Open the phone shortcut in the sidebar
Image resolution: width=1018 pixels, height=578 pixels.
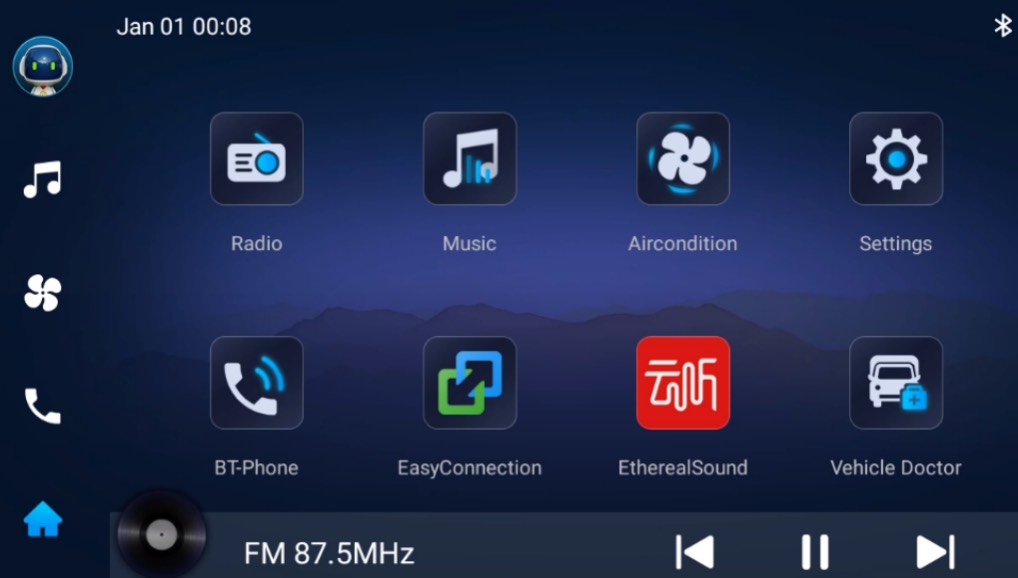click(x=42, y=406)
